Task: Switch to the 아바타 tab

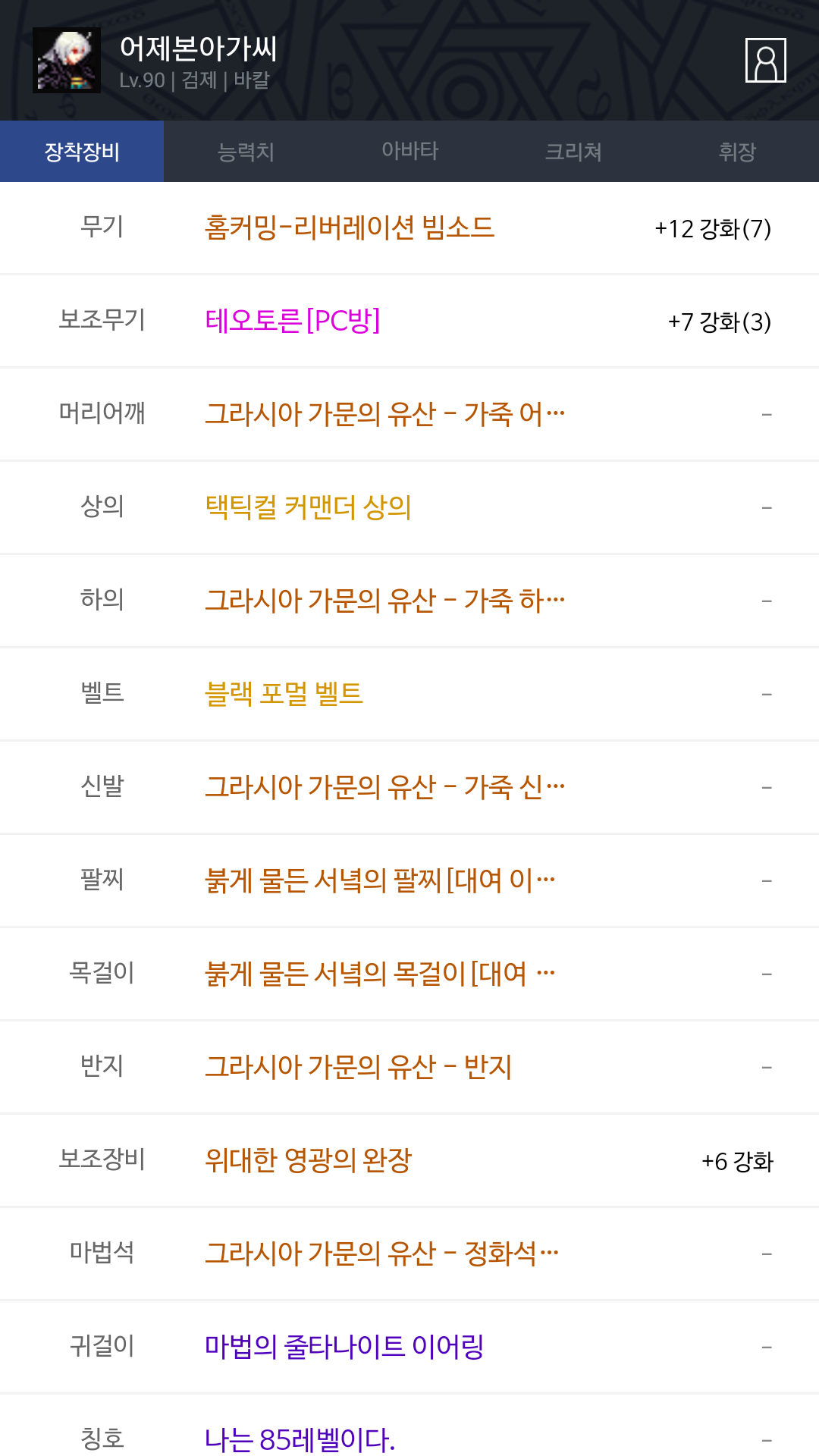Action: (x=409, y=152)
